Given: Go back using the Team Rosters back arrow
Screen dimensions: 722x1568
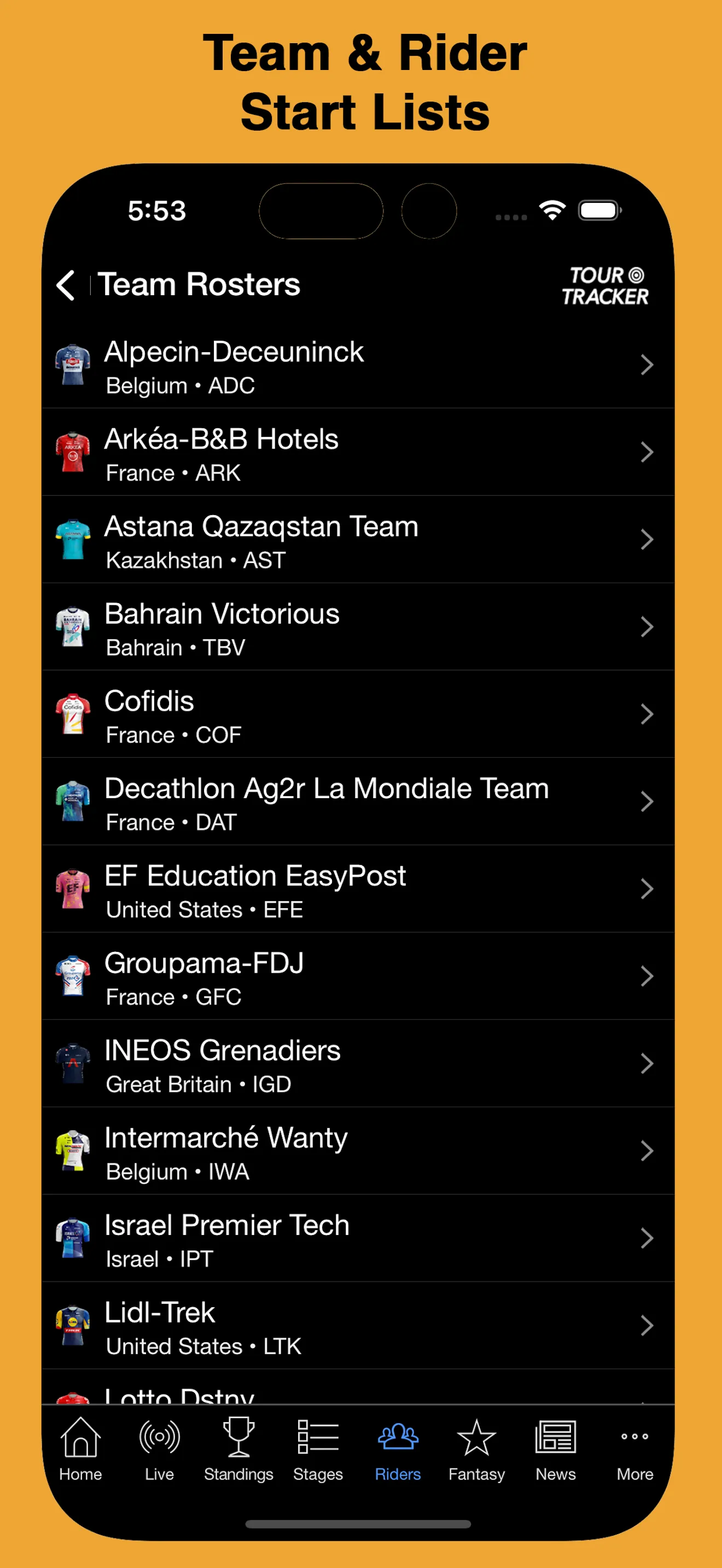Looking at the screenshot, I should (x=66, y=285).
